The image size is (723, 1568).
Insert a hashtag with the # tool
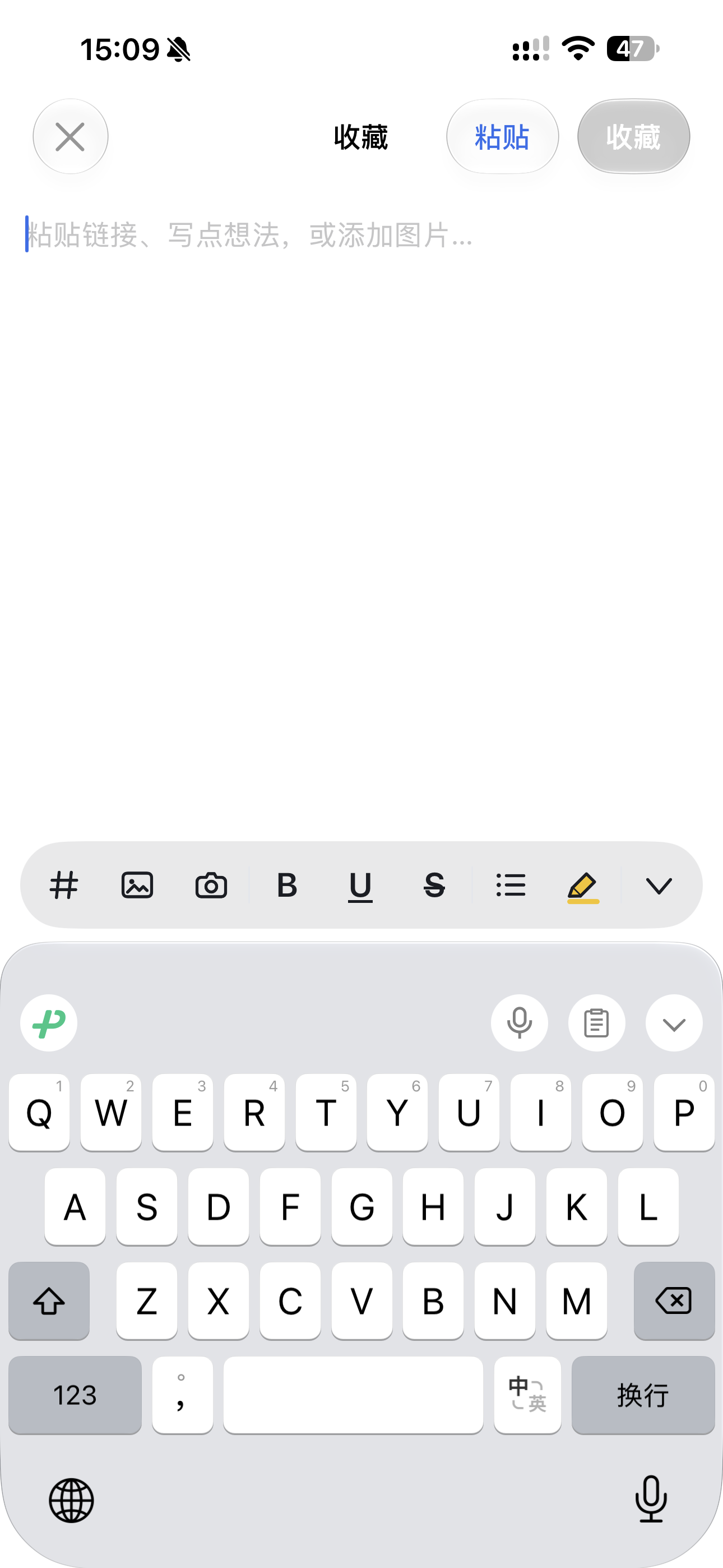64,885
